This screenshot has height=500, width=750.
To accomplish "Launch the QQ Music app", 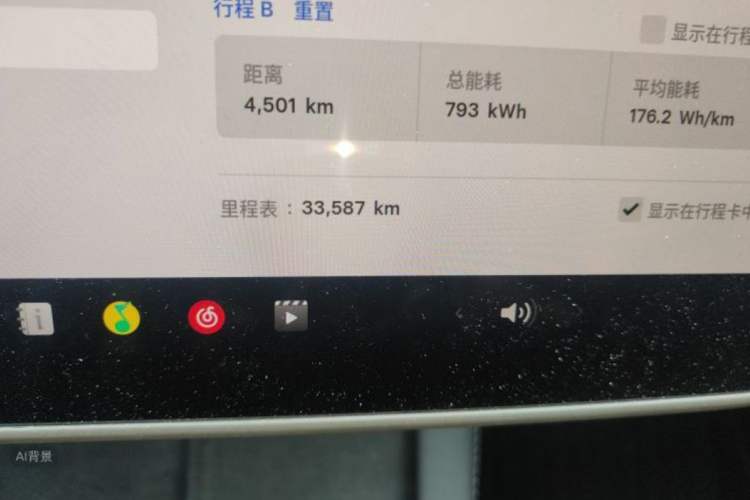I will pyautogui.click(x=121, y=318).
